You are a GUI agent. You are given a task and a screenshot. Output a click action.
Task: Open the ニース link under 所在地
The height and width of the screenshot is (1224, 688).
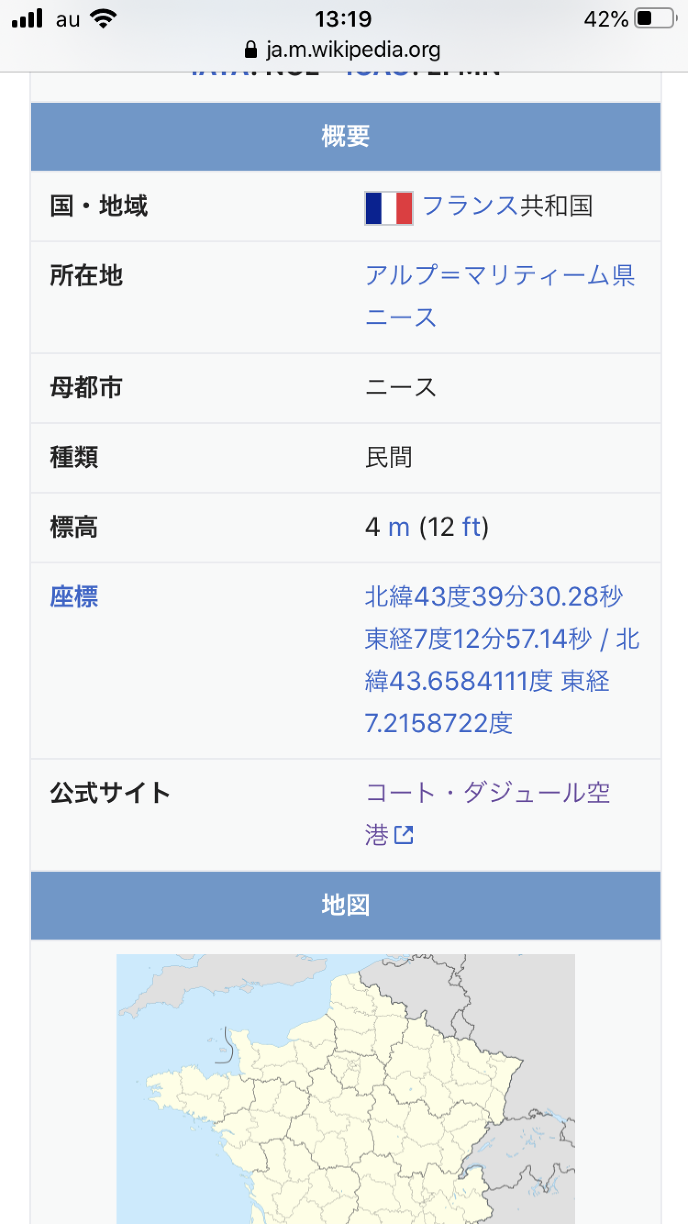pyautogui.click(x=401, y=318)
